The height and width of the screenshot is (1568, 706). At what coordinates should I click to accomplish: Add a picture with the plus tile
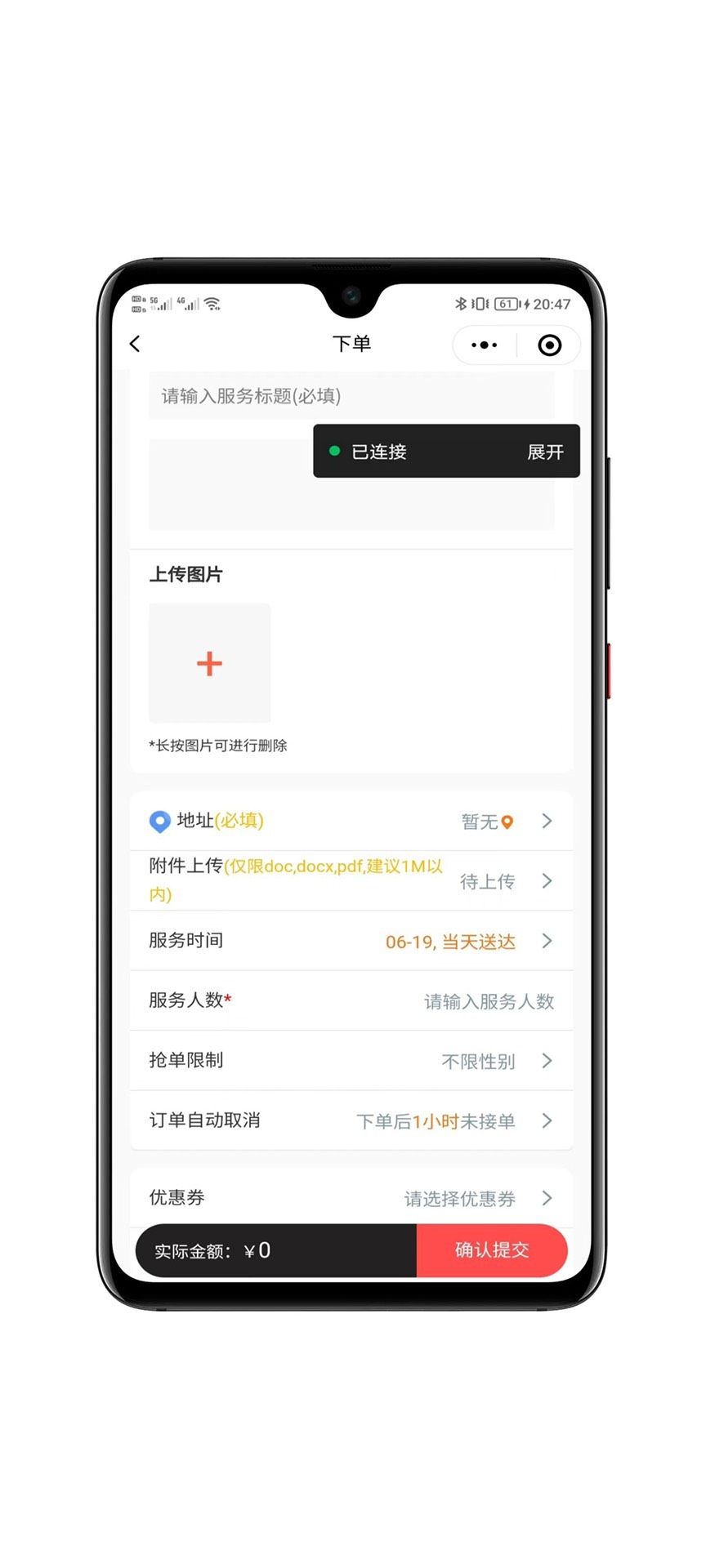click(x=209, y=663)
